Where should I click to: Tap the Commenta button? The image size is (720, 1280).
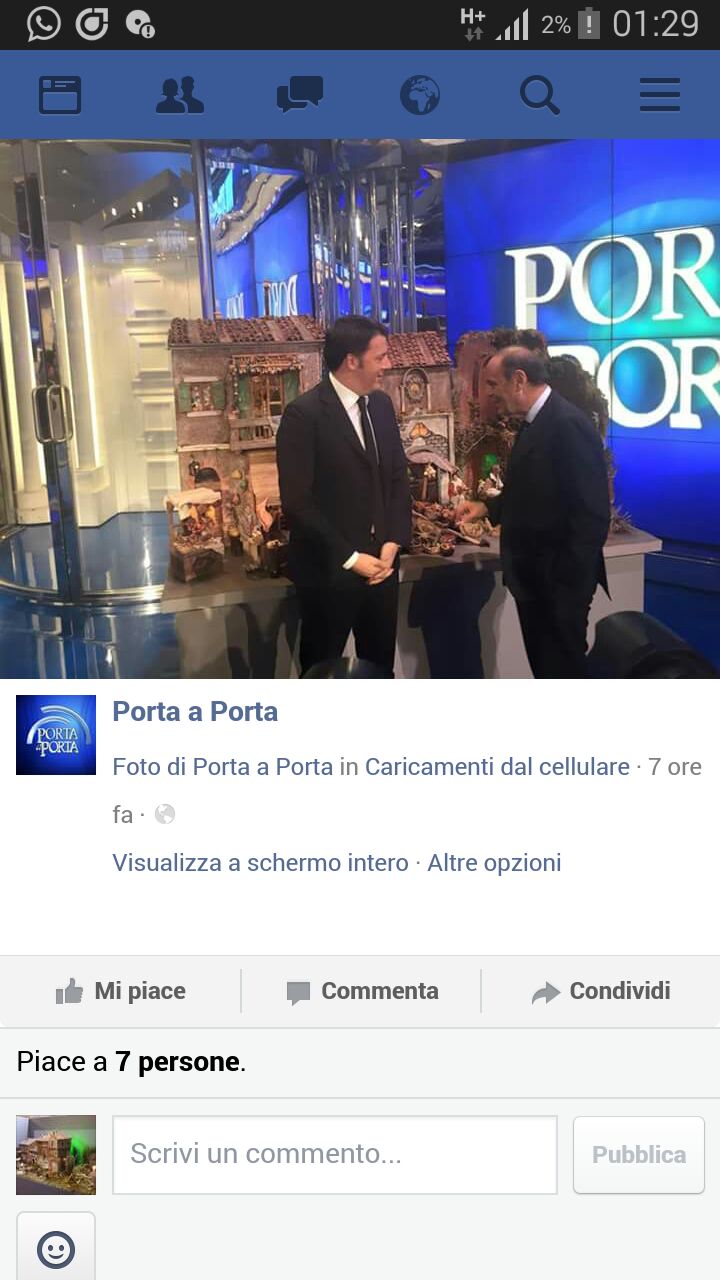pyautogui.click(x=361, y=991)
